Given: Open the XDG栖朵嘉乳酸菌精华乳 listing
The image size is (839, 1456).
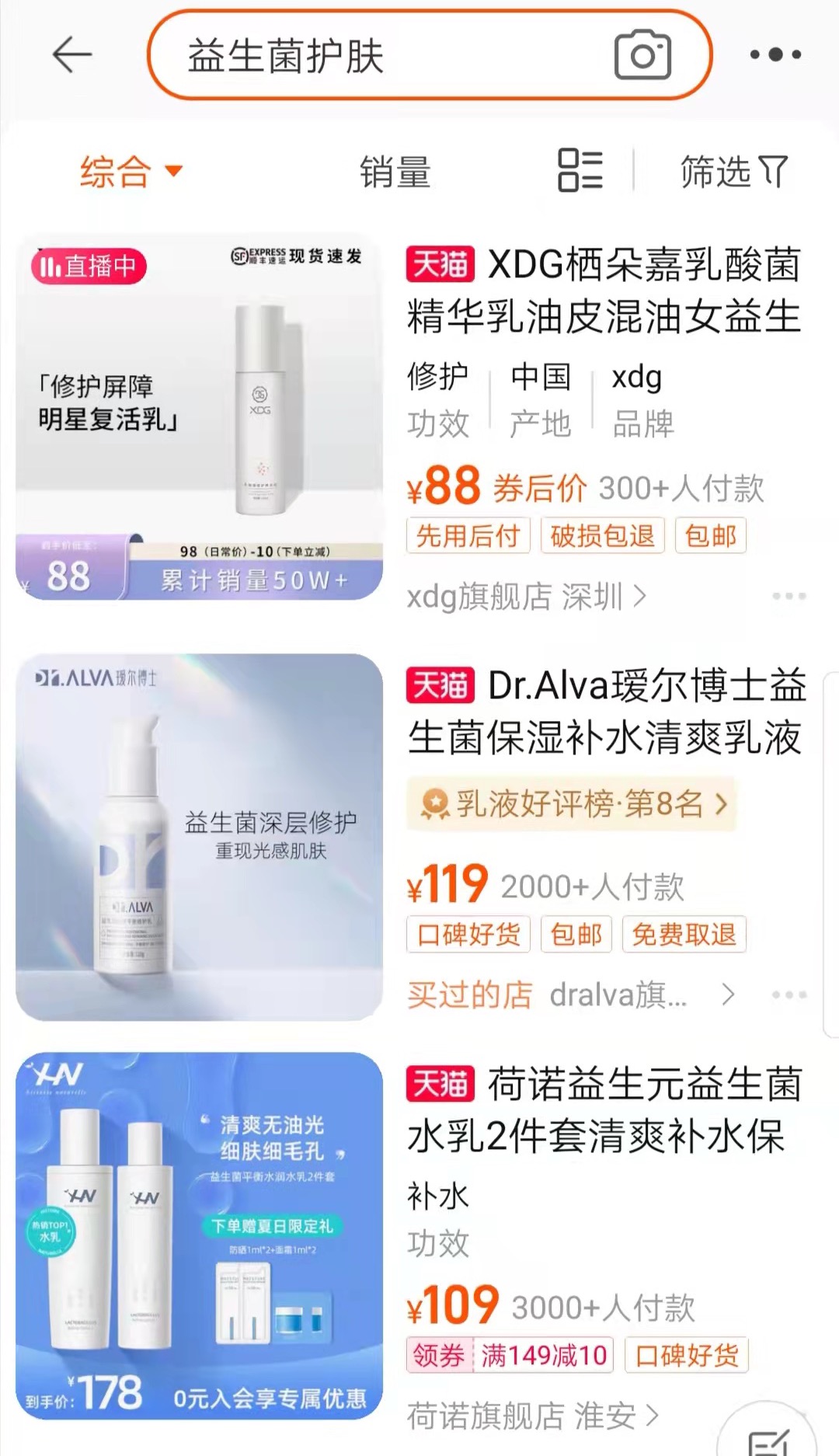Looking at the screenshot, I should pos(603,291).
